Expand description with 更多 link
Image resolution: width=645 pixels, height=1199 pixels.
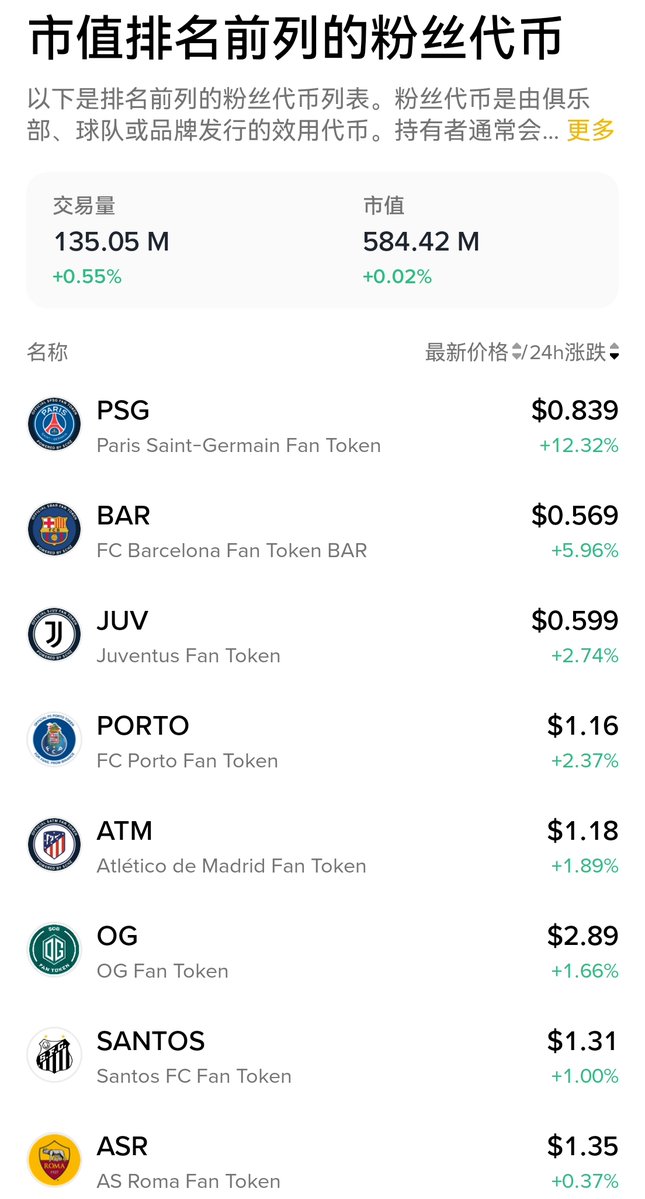coord(590,131)
